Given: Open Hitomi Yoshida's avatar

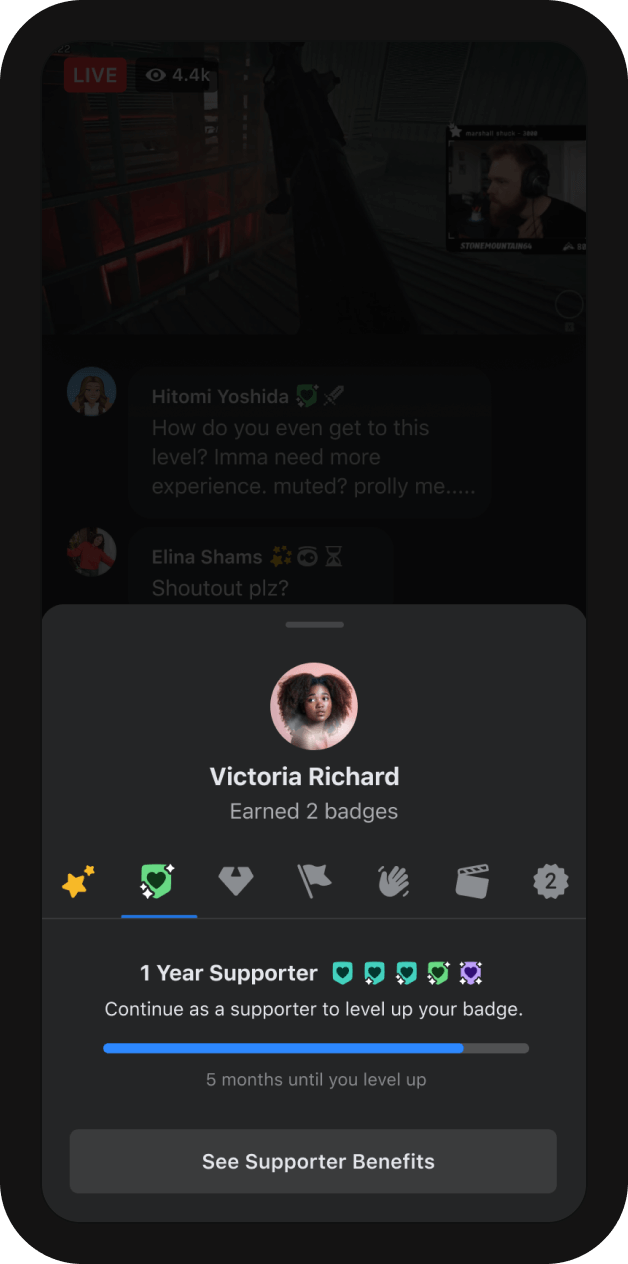Looking at the screenshot, I should [x=91, y=391].
